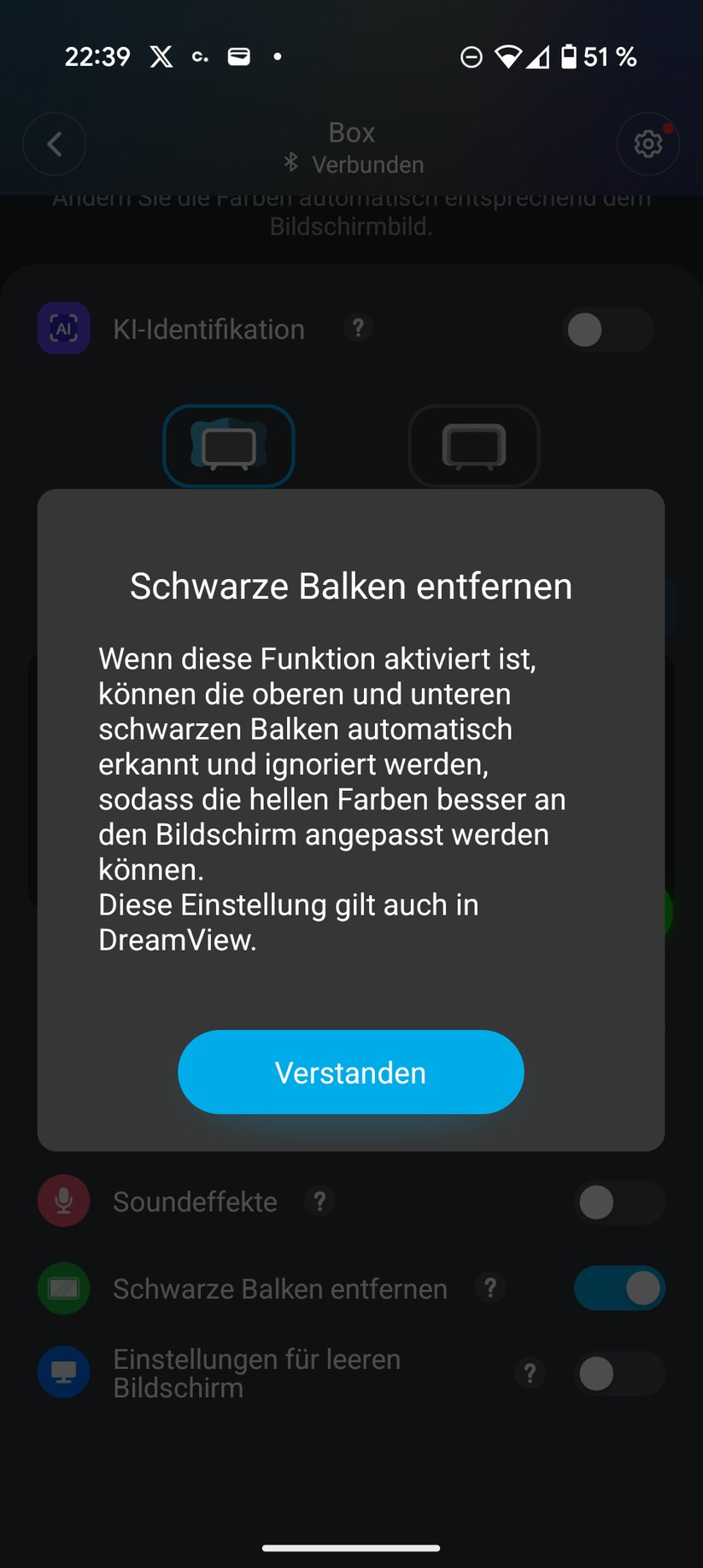The image size is (703, 1568).
Task: Open the settings gear with notification dot
Action: coord(647,143)
